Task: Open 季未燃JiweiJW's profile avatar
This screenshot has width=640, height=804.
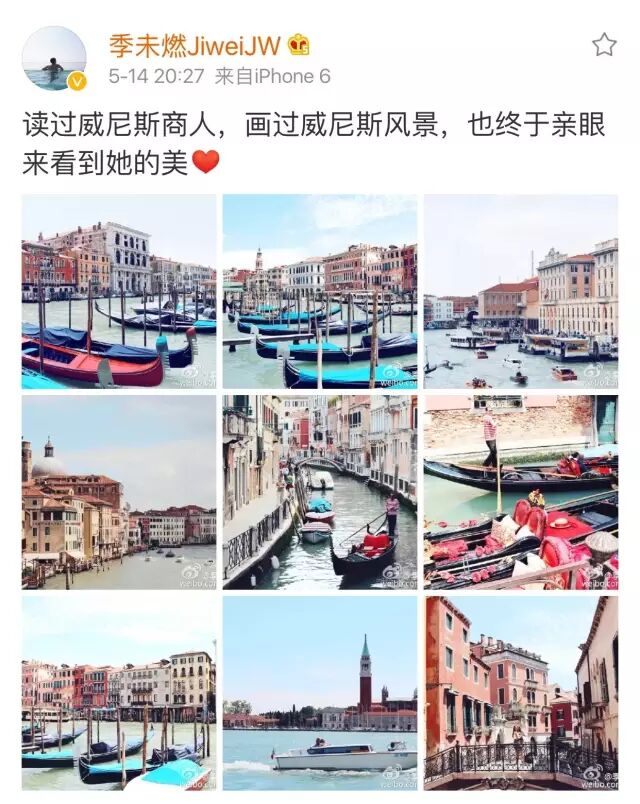Action: point(54,58)
